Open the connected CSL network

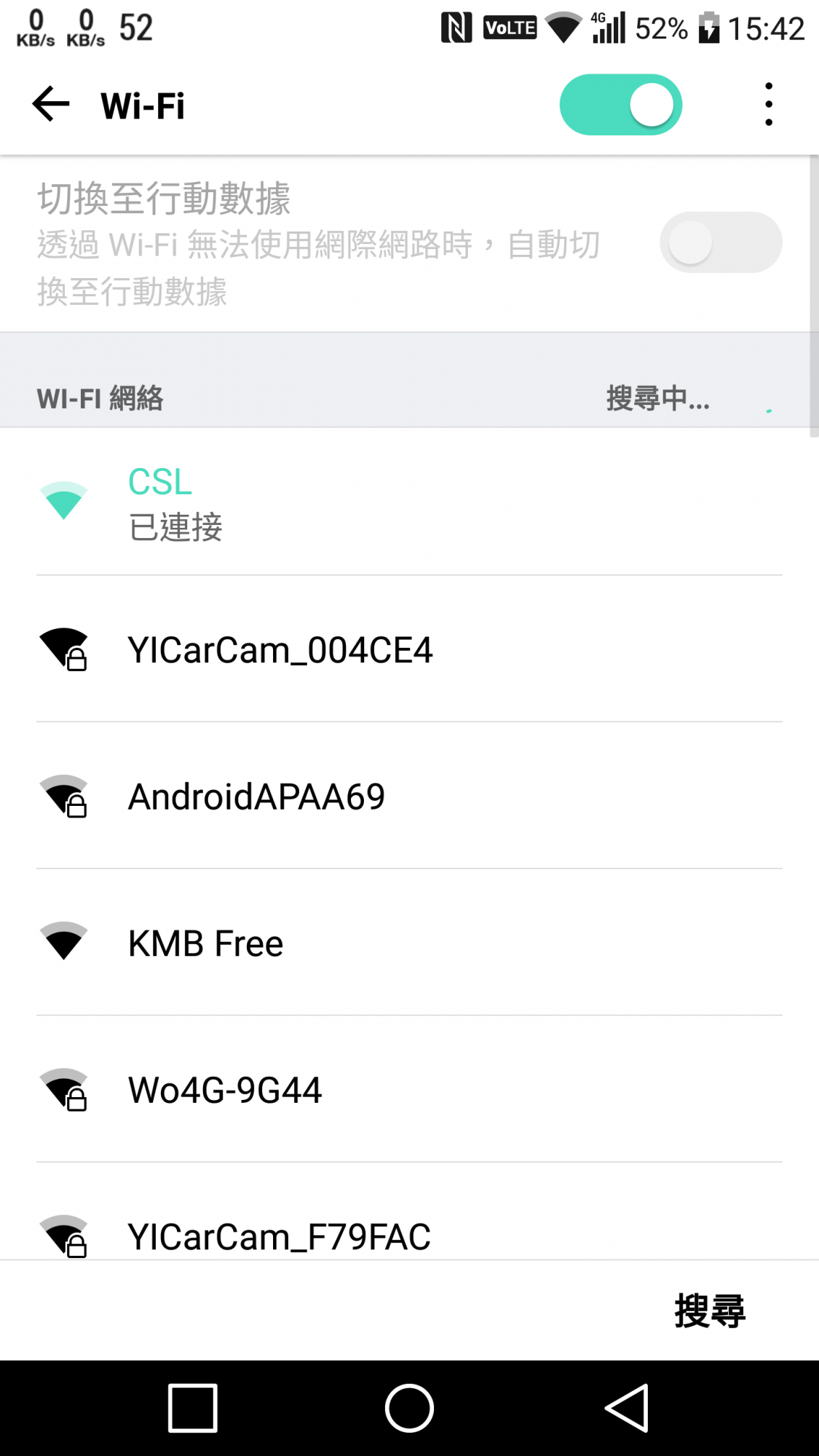point(408,502)
